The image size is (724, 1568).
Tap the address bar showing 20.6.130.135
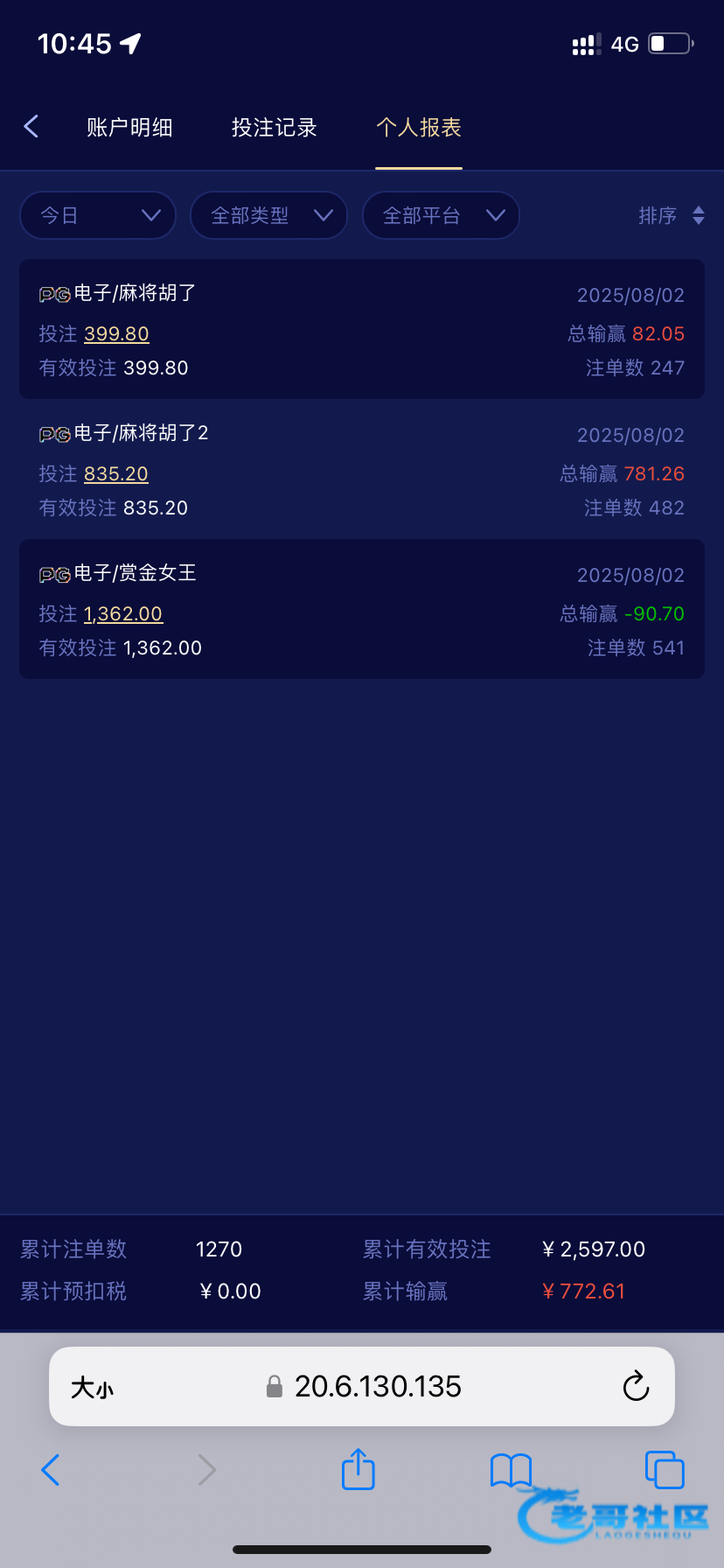tap(364, 1386)
